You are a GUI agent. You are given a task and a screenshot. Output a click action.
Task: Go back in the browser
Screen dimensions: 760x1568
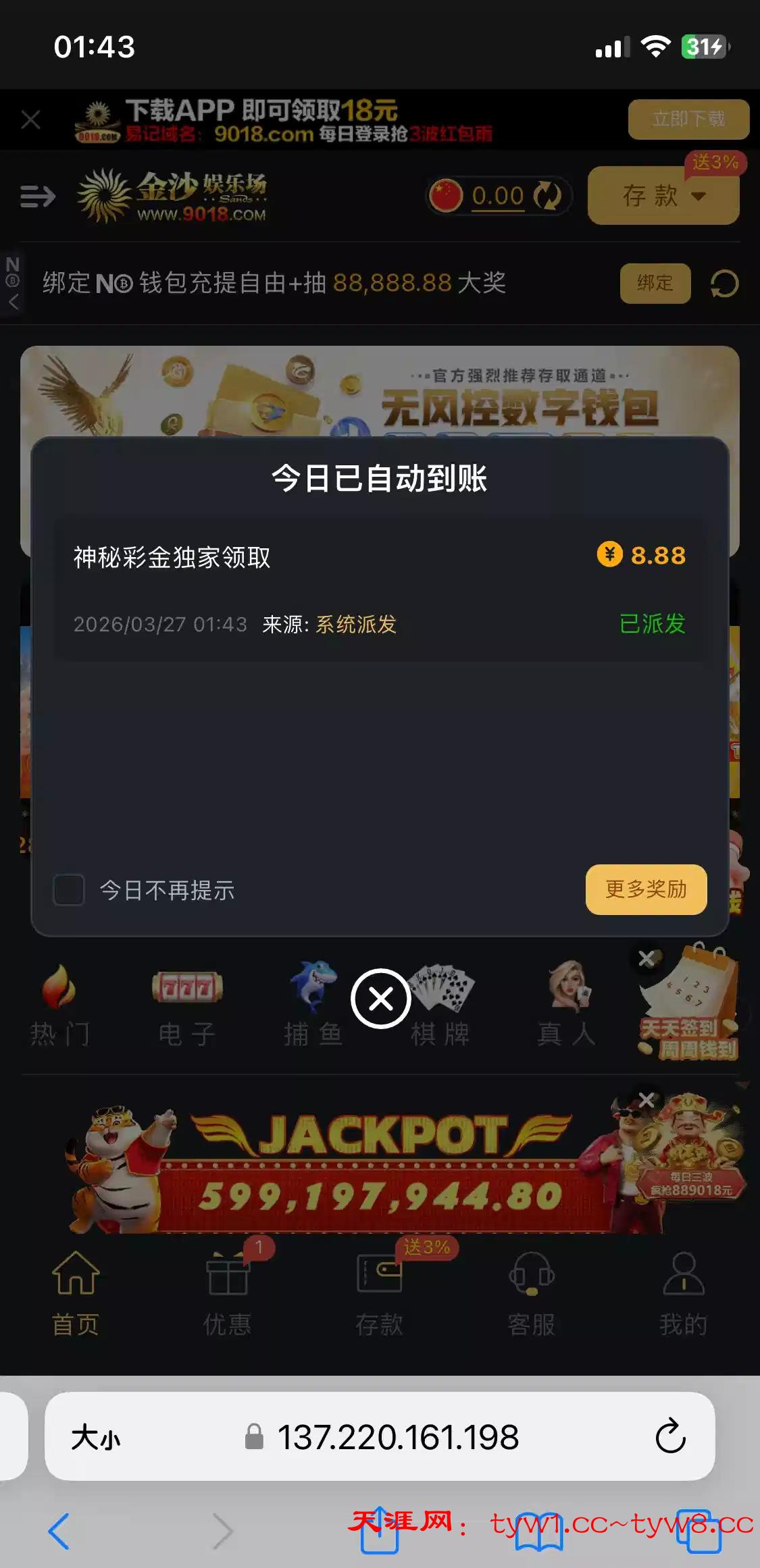59,1531
